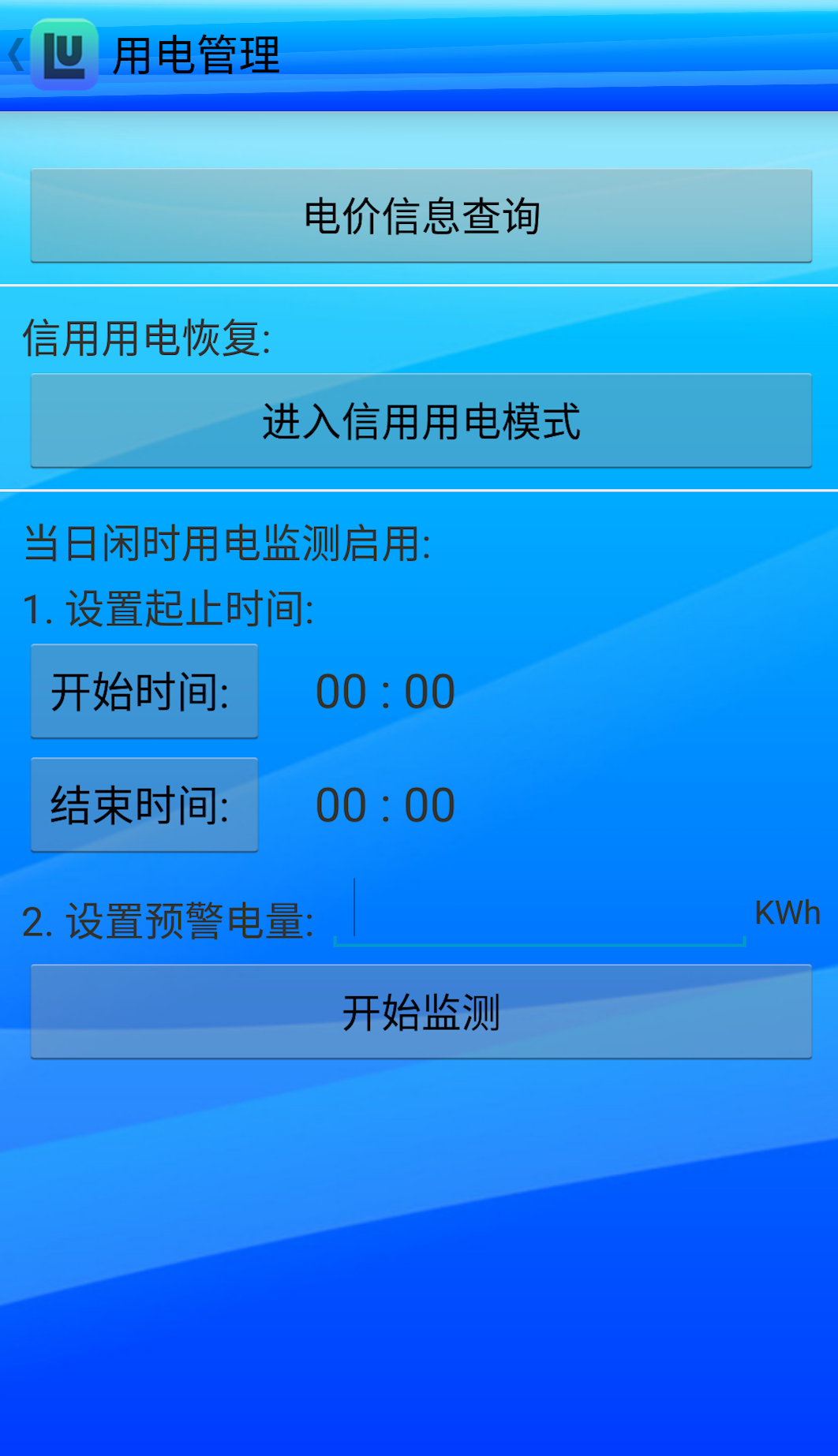The height and width of the screenshot is (1456, 838).
Task: Open 电价信息查询 electricity price lookup
Action: coord(421,216)
